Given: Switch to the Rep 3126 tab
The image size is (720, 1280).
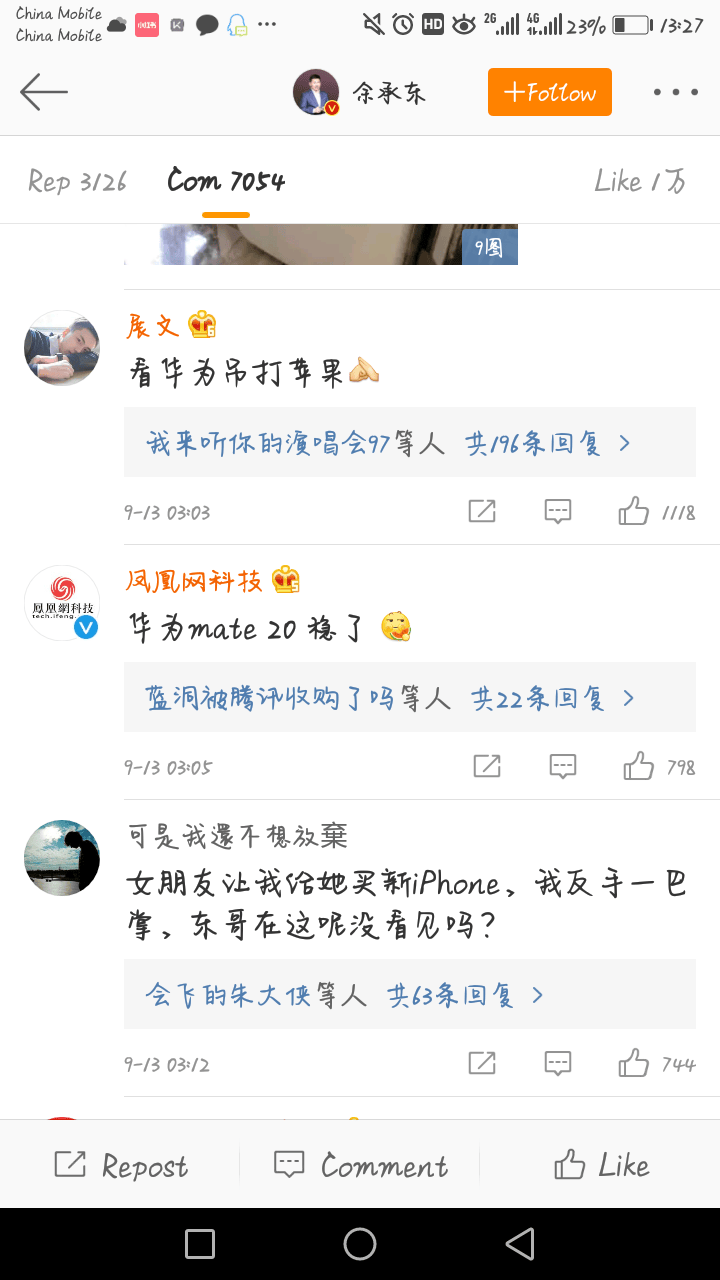Looking at the screenshot, I should coord(78,181).
